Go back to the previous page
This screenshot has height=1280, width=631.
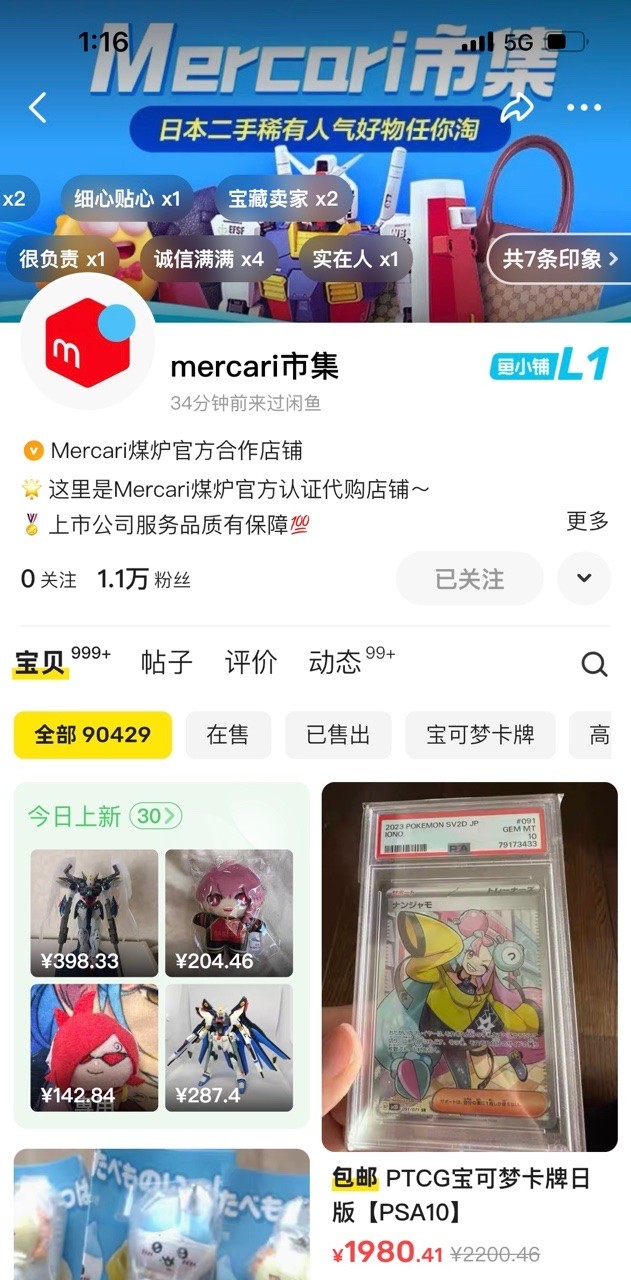click(38, 107)
